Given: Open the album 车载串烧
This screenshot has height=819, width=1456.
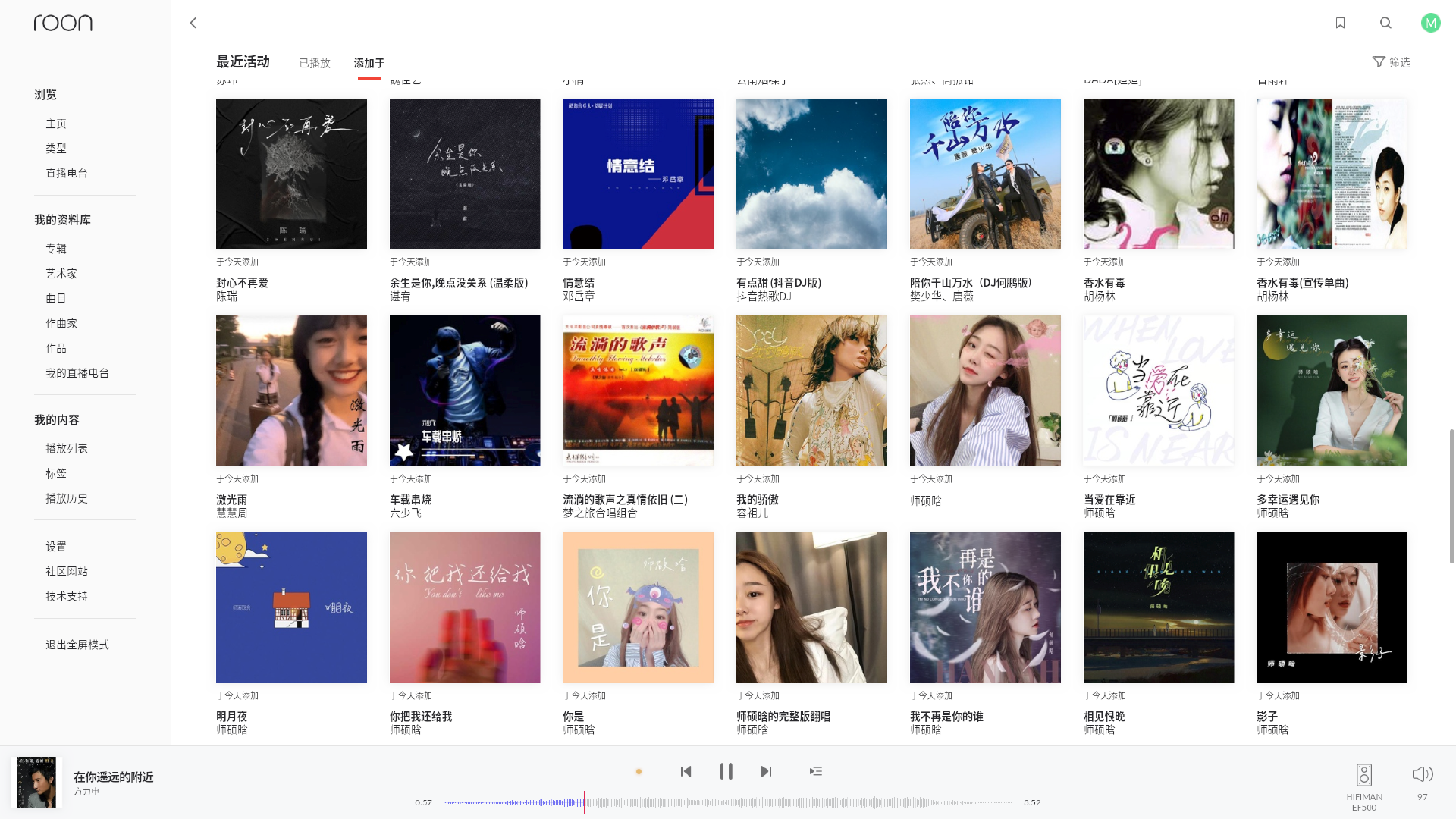Looking at the screenshot, I should pyautogui.click(x=465, y=391).
